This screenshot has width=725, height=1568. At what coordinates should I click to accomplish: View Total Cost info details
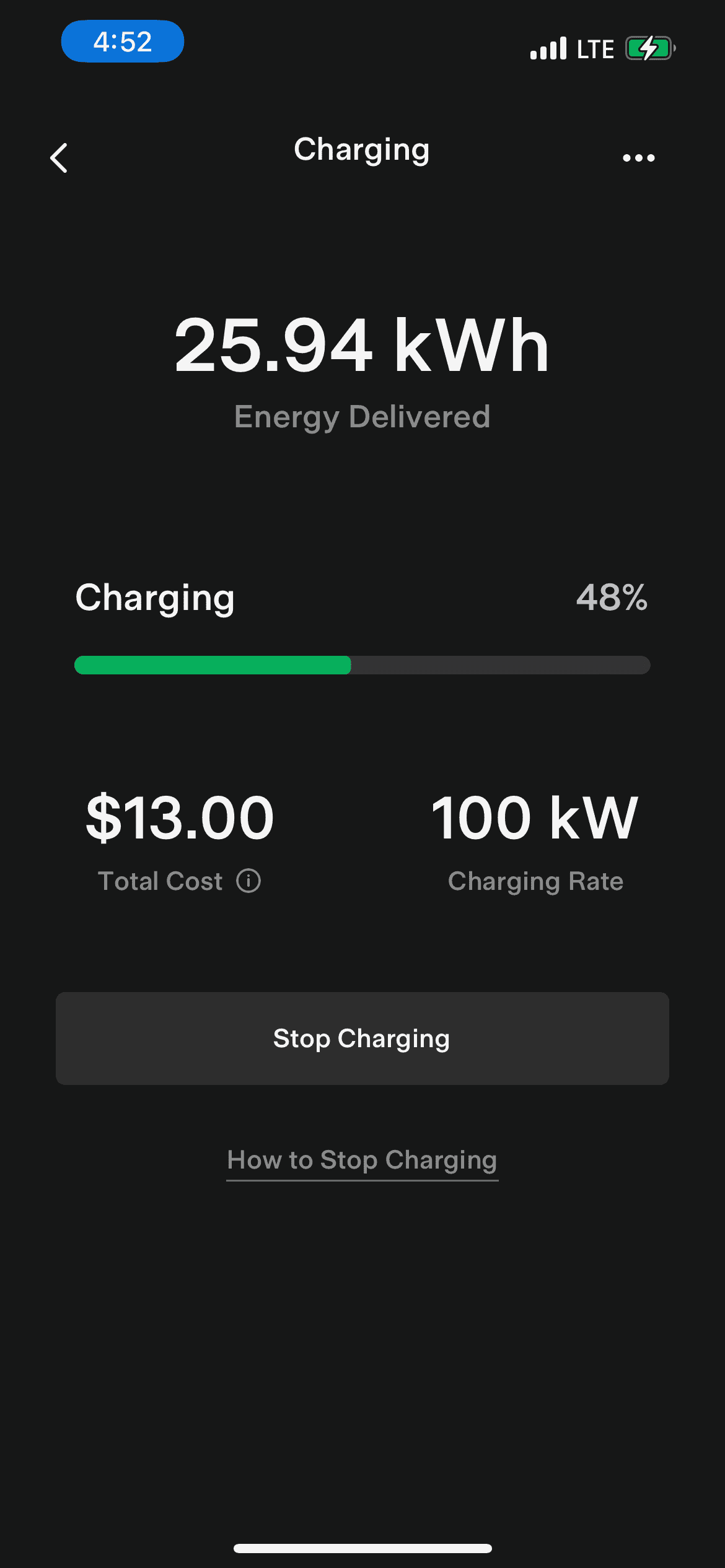248,881
